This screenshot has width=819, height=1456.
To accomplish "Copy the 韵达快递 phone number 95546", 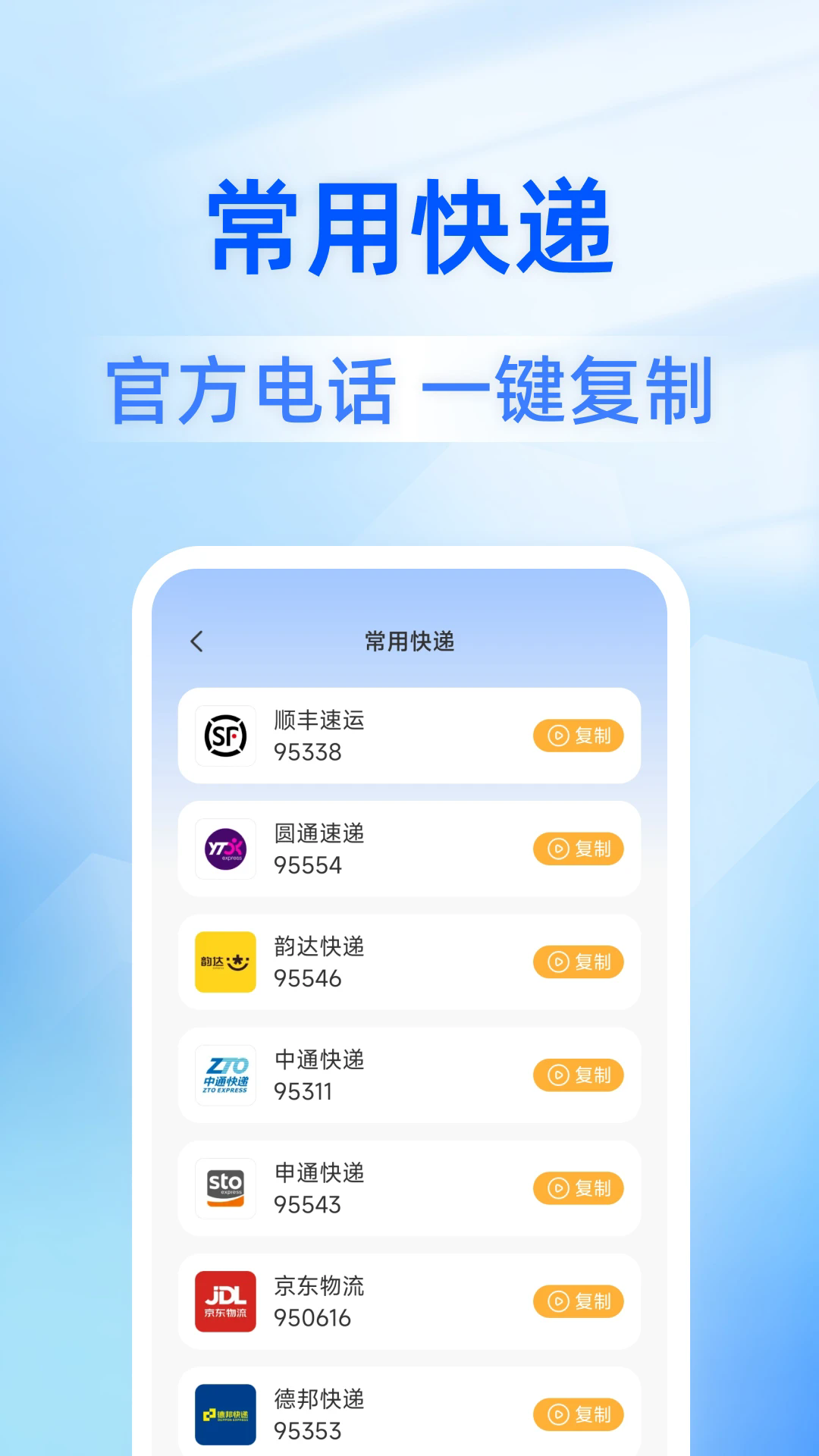I will click(x=579, y=962).
